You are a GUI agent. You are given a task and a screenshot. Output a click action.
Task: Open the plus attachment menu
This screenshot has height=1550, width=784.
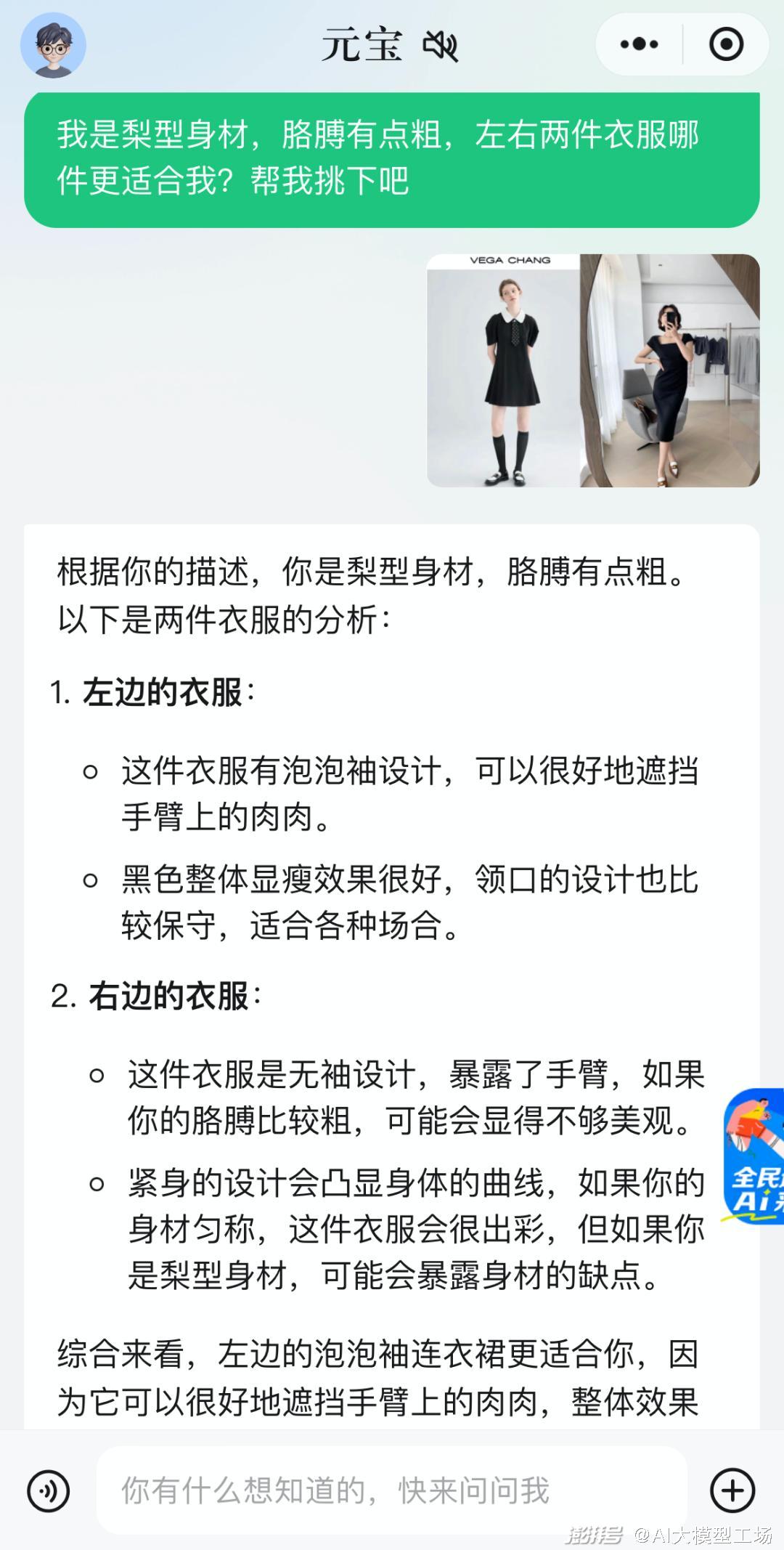732,1490
